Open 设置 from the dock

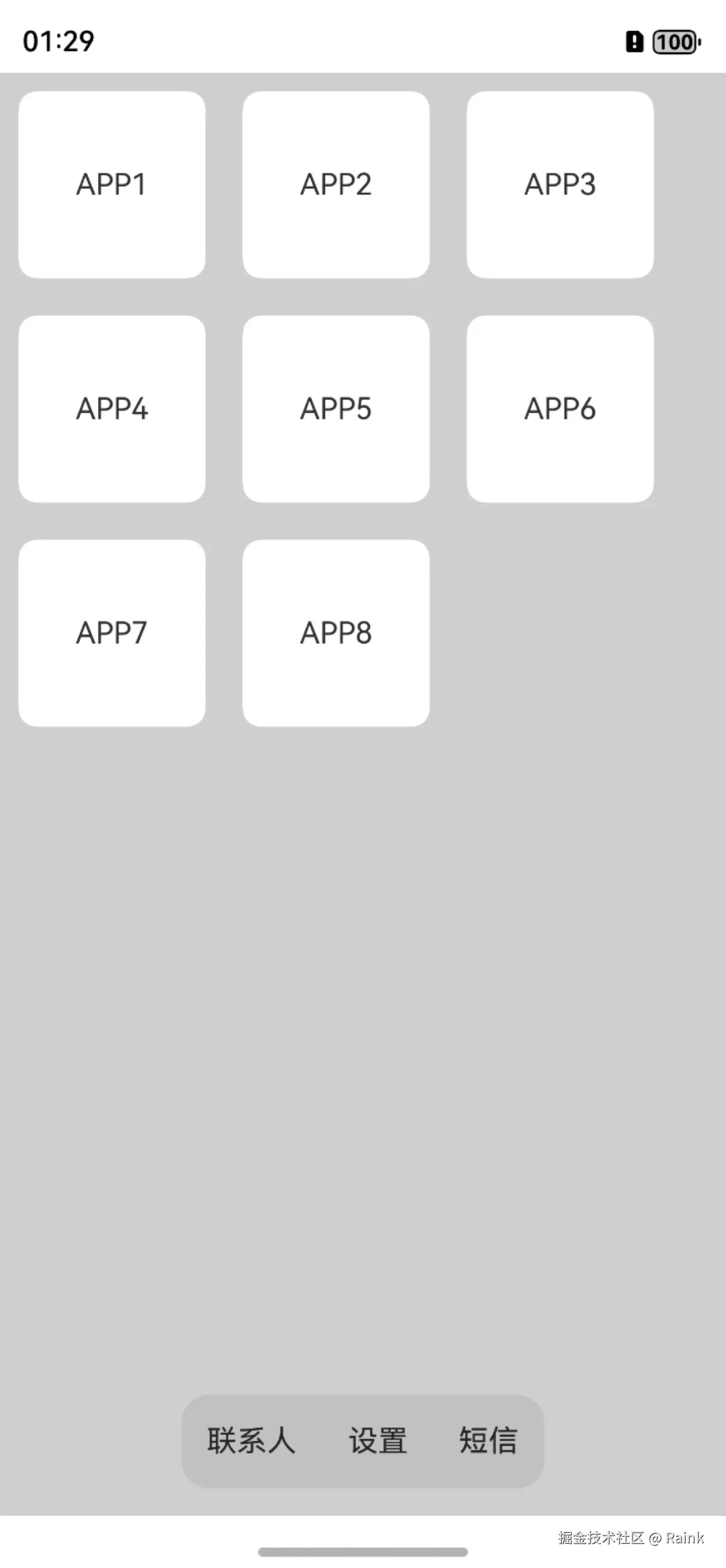point(377,1441)
